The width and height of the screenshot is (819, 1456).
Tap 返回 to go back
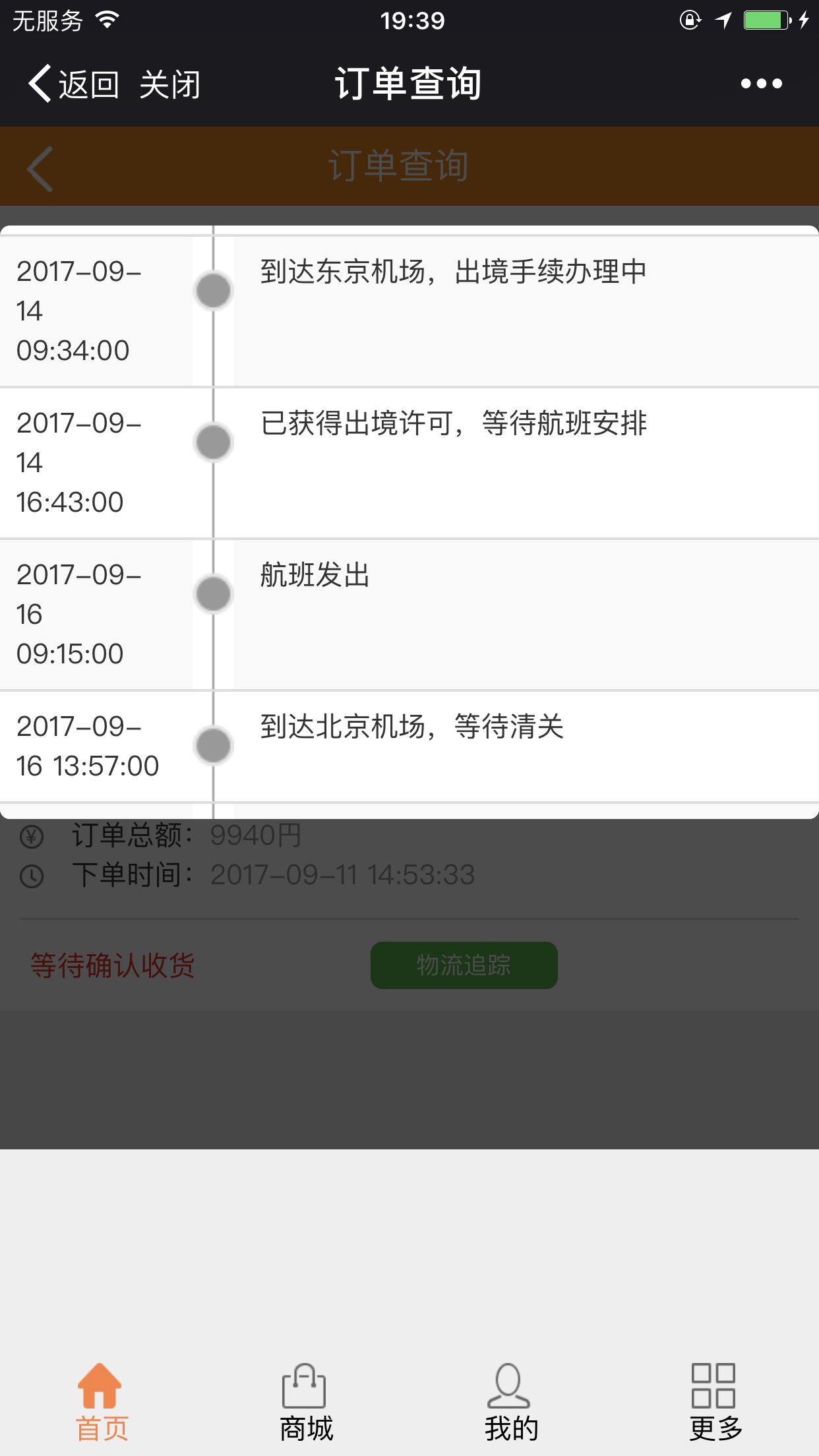[73, 84]
